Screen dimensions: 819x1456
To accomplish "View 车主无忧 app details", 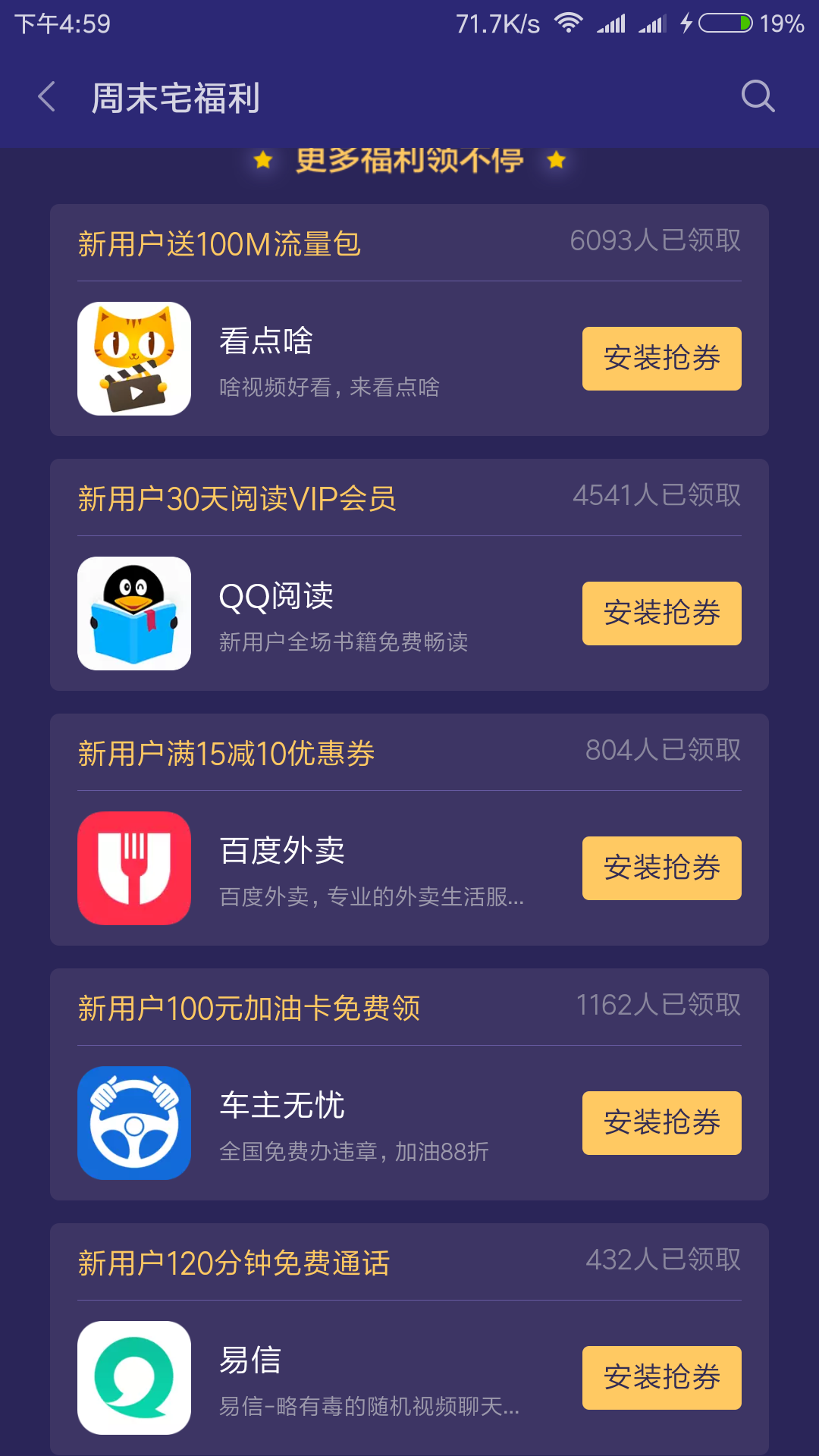I will click(303, 1124).
